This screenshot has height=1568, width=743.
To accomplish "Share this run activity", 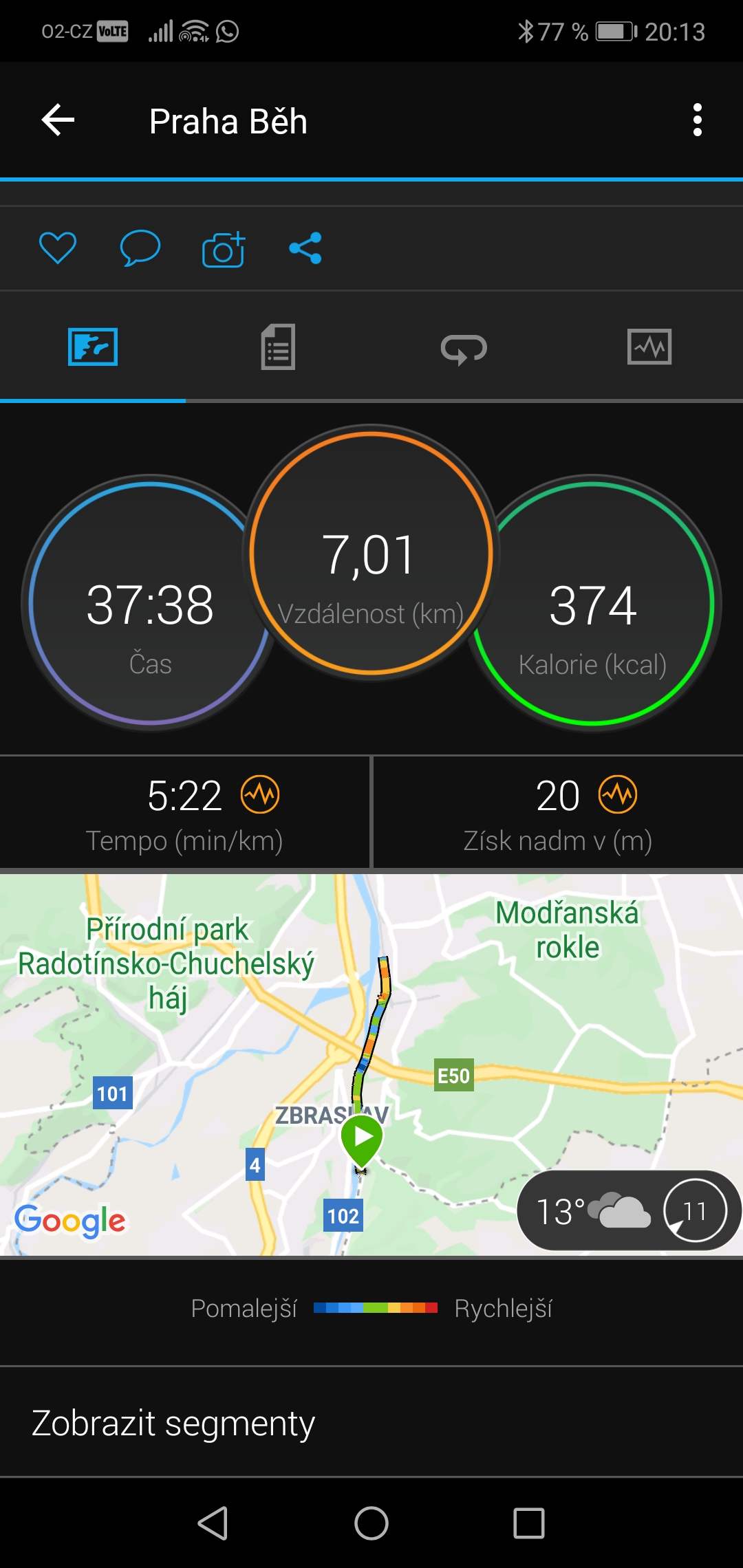I will pos(305,248).
